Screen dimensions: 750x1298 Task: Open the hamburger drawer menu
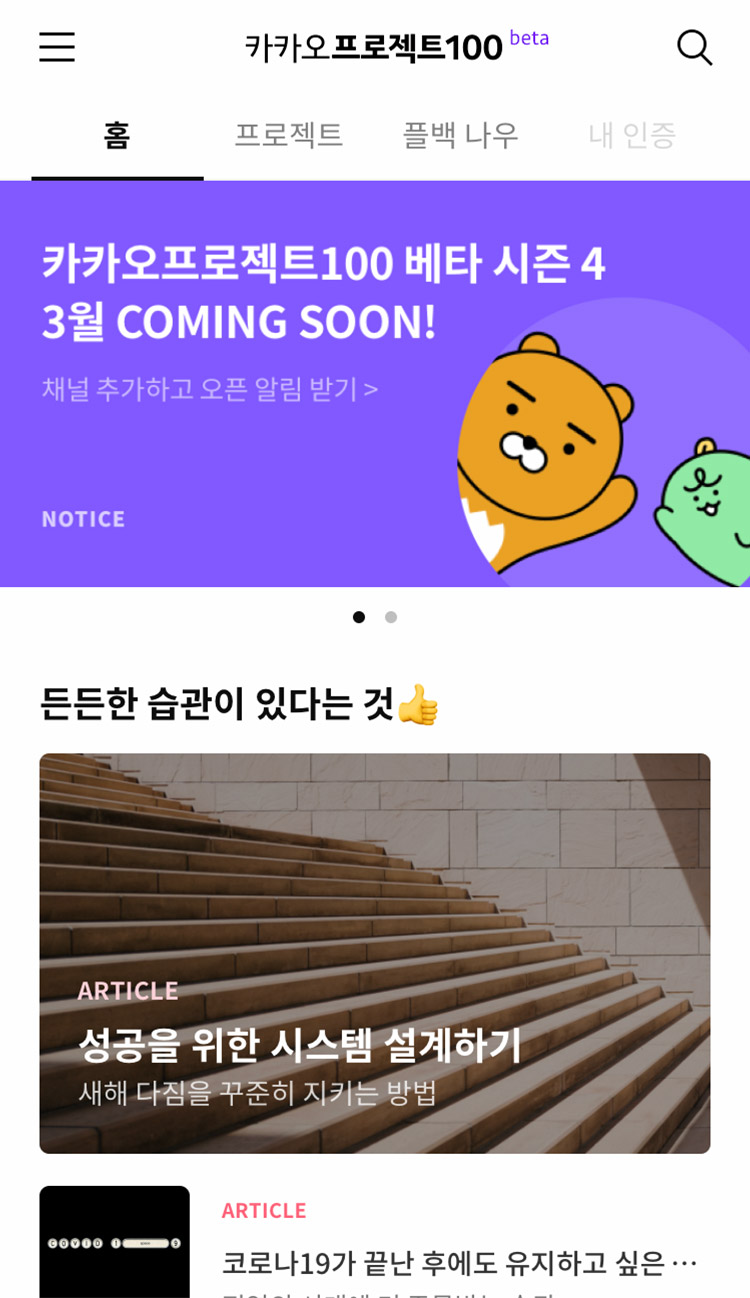[57, 47]
